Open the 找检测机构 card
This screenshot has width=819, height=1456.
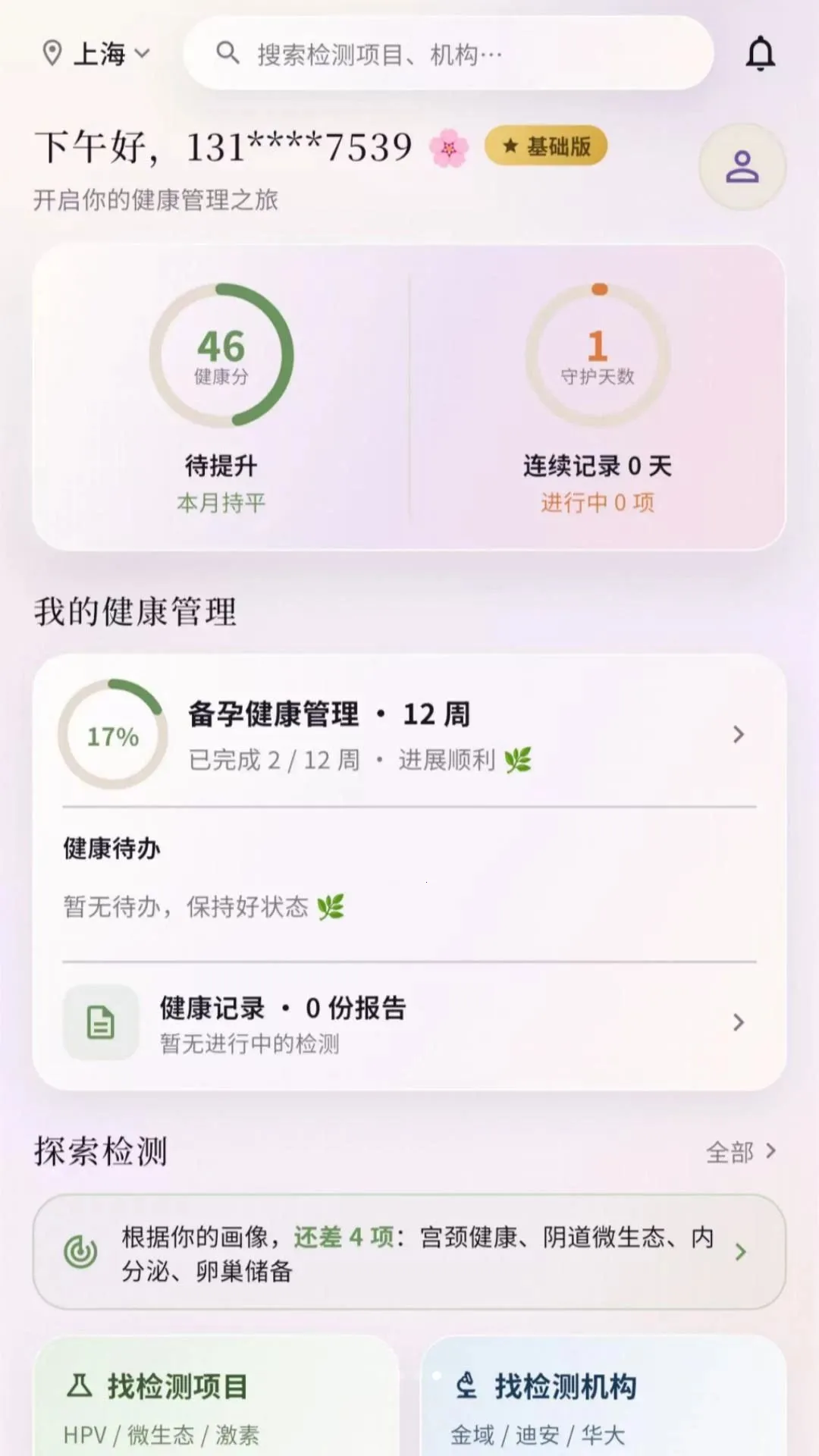604,1398
